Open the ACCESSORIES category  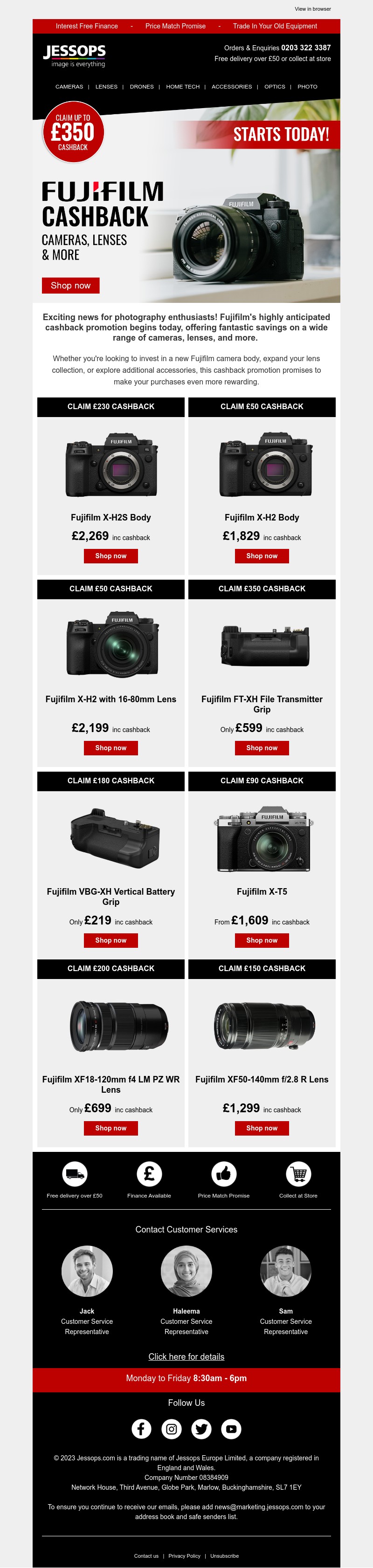(x=232, y=86)
